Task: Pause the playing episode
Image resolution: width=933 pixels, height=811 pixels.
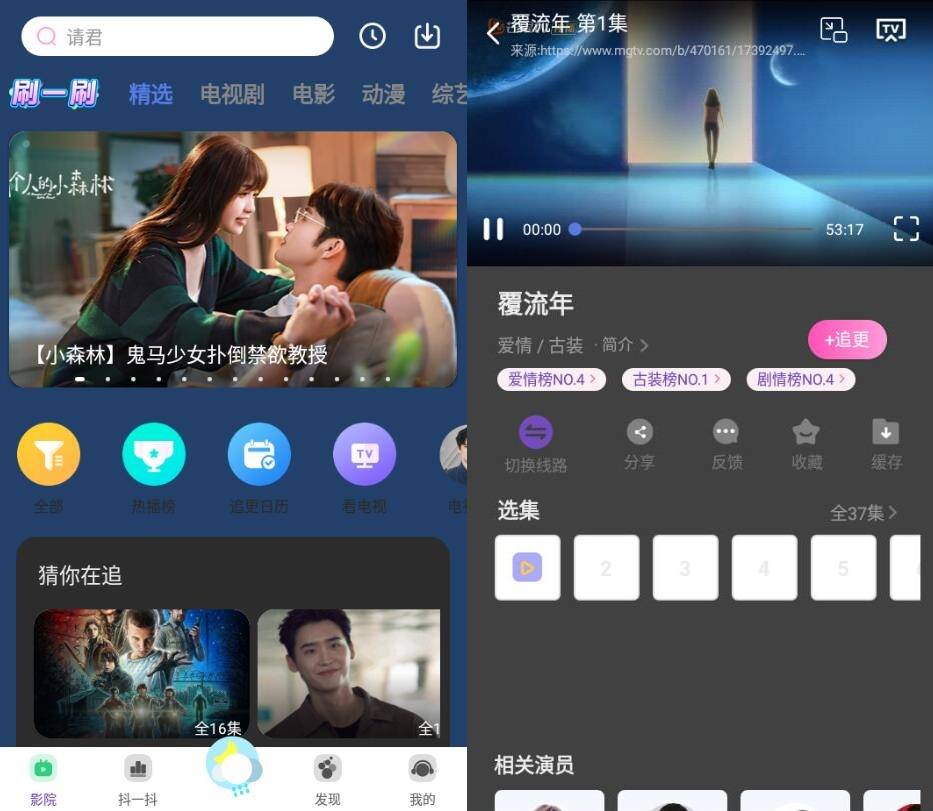Action: 493,229
